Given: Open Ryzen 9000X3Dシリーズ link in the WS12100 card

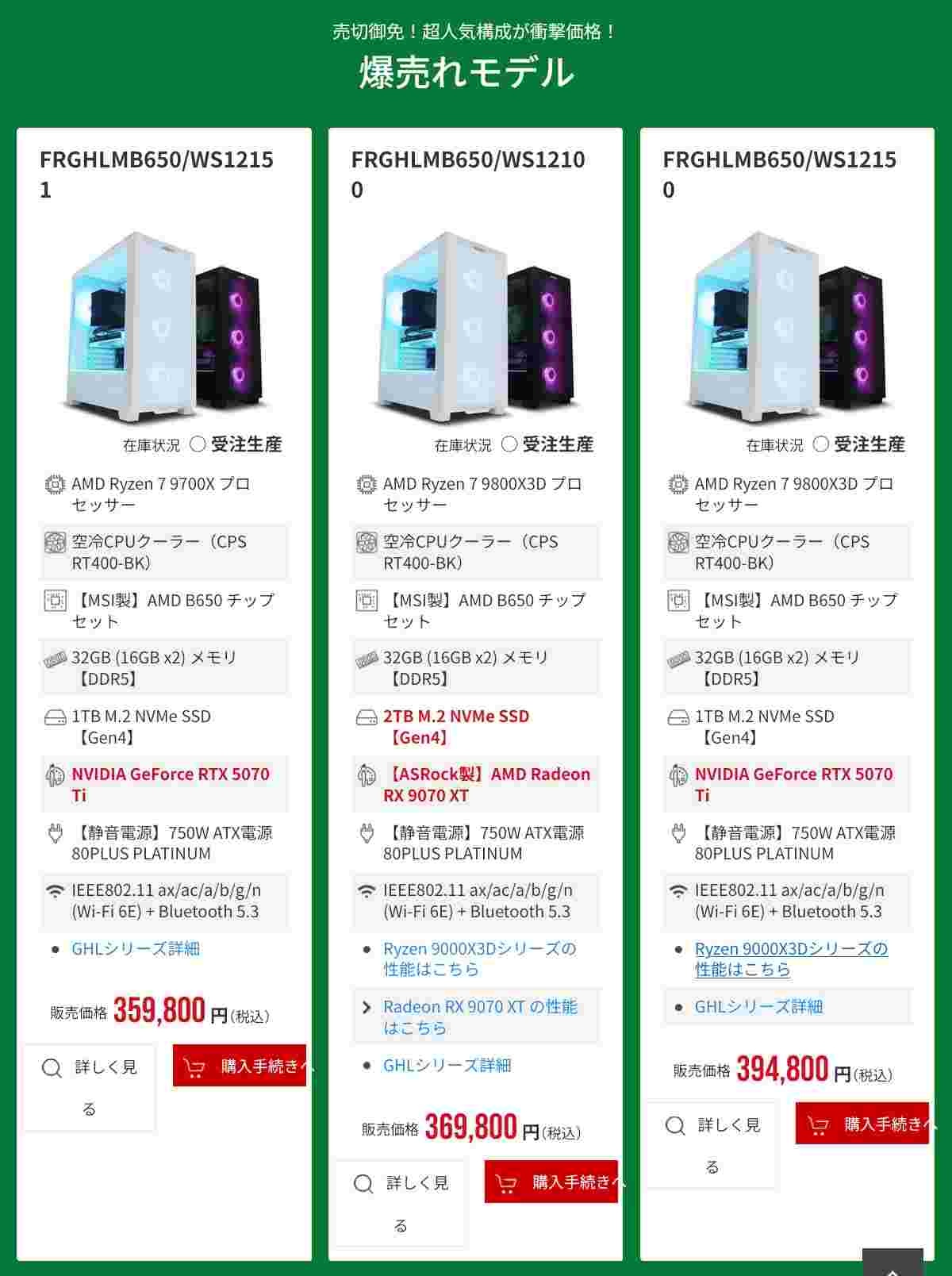Looking at the screenshot, I should point(479,959).
